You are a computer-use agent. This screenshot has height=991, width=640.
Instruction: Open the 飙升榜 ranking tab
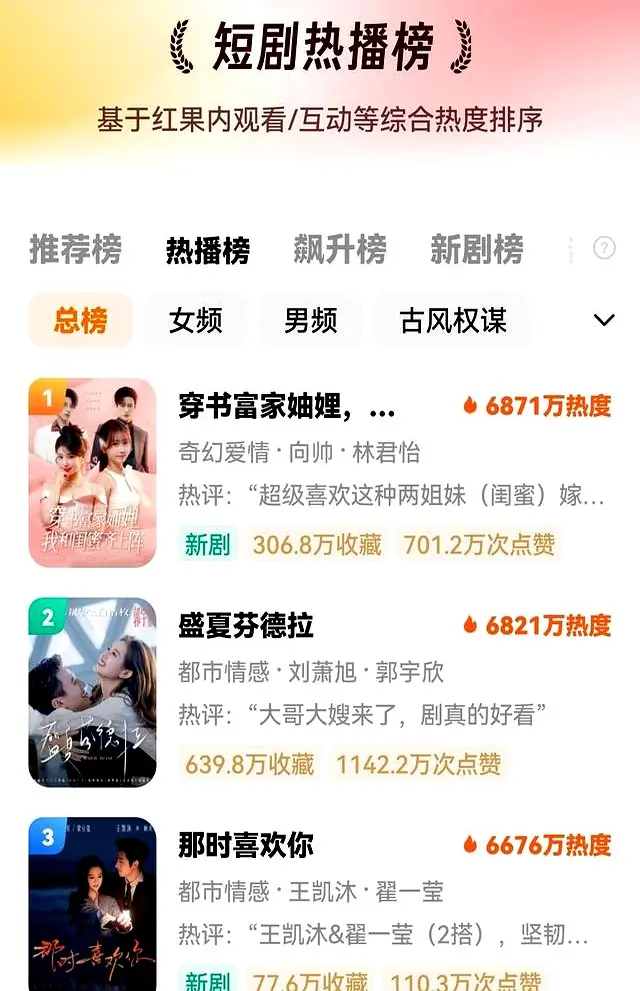point(340,249)
